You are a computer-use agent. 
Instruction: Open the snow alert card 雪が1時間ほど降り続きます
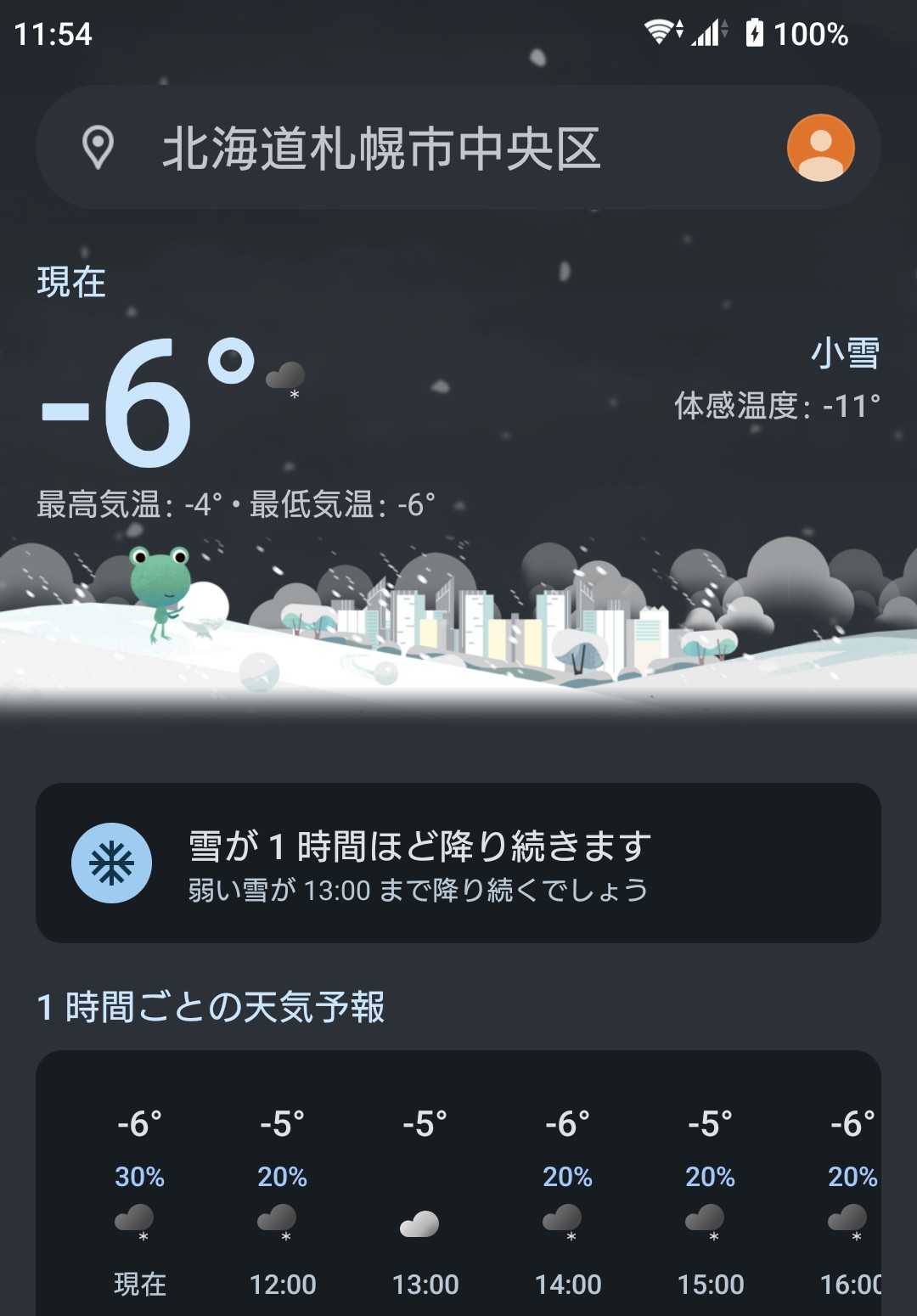click(458, 863)
